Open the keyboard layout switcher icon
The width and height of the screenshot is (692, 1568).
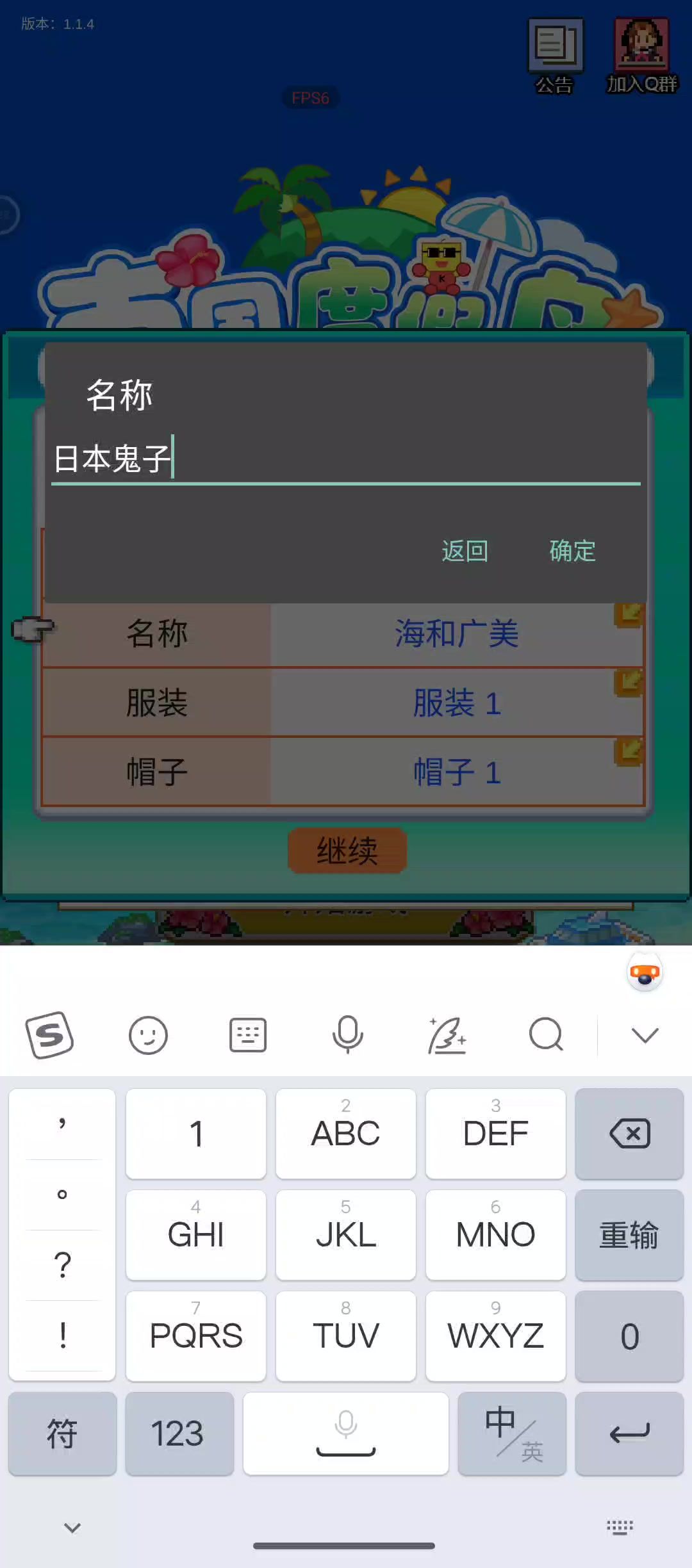pyautogui.click(x=248, y=1035)
